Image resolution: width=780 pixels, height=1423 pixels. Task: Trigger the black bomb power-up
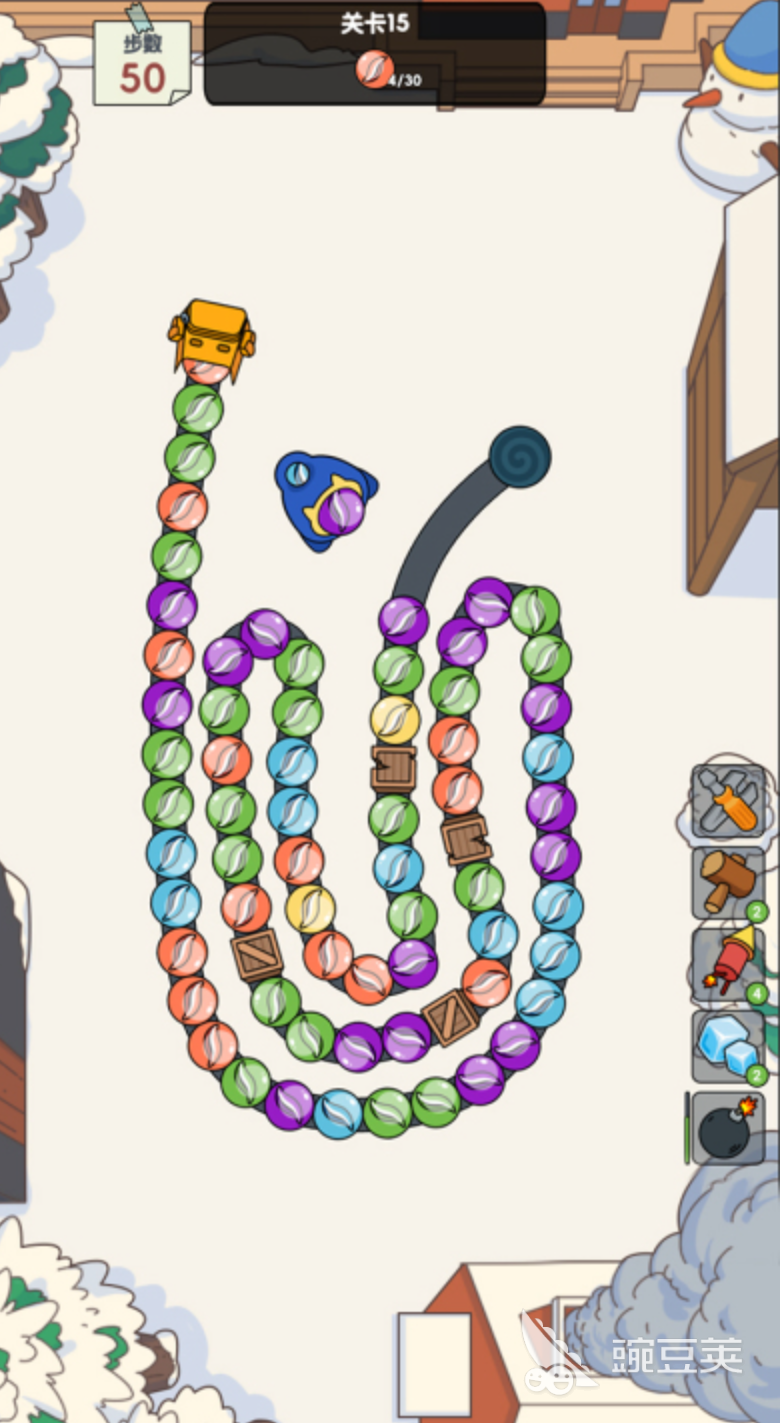[727, 1128]
